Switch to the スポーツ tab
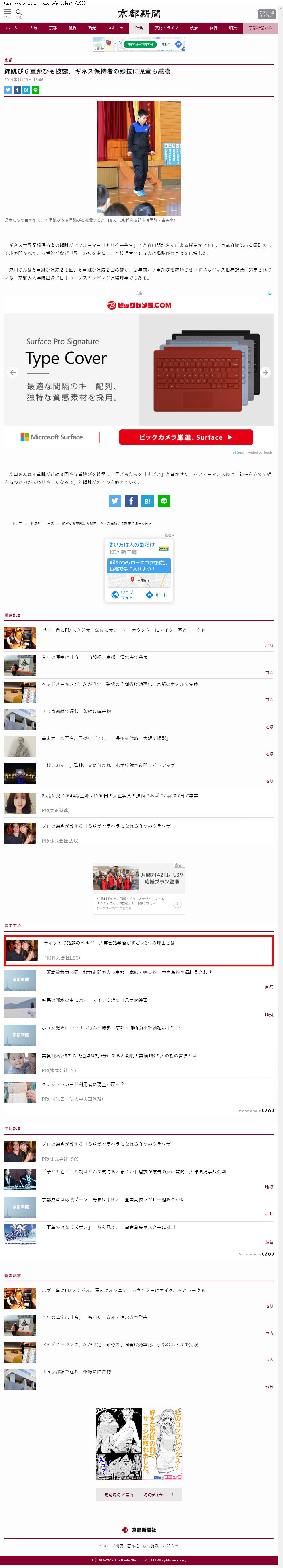This screenshot has height=1568, width=283. pos(116,28)
